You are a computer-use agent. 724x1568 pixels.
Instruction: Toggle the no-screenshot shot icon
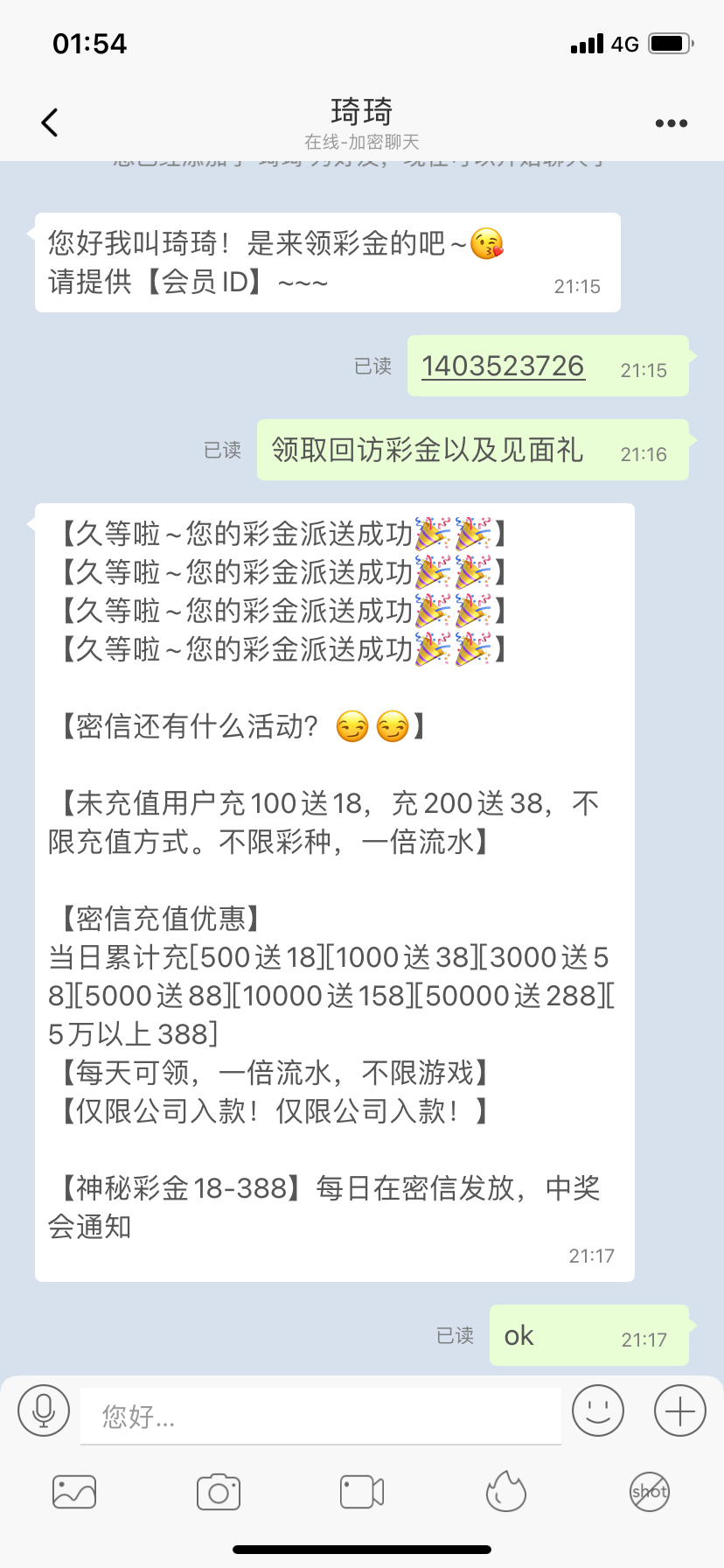(x=650, y=1492)
